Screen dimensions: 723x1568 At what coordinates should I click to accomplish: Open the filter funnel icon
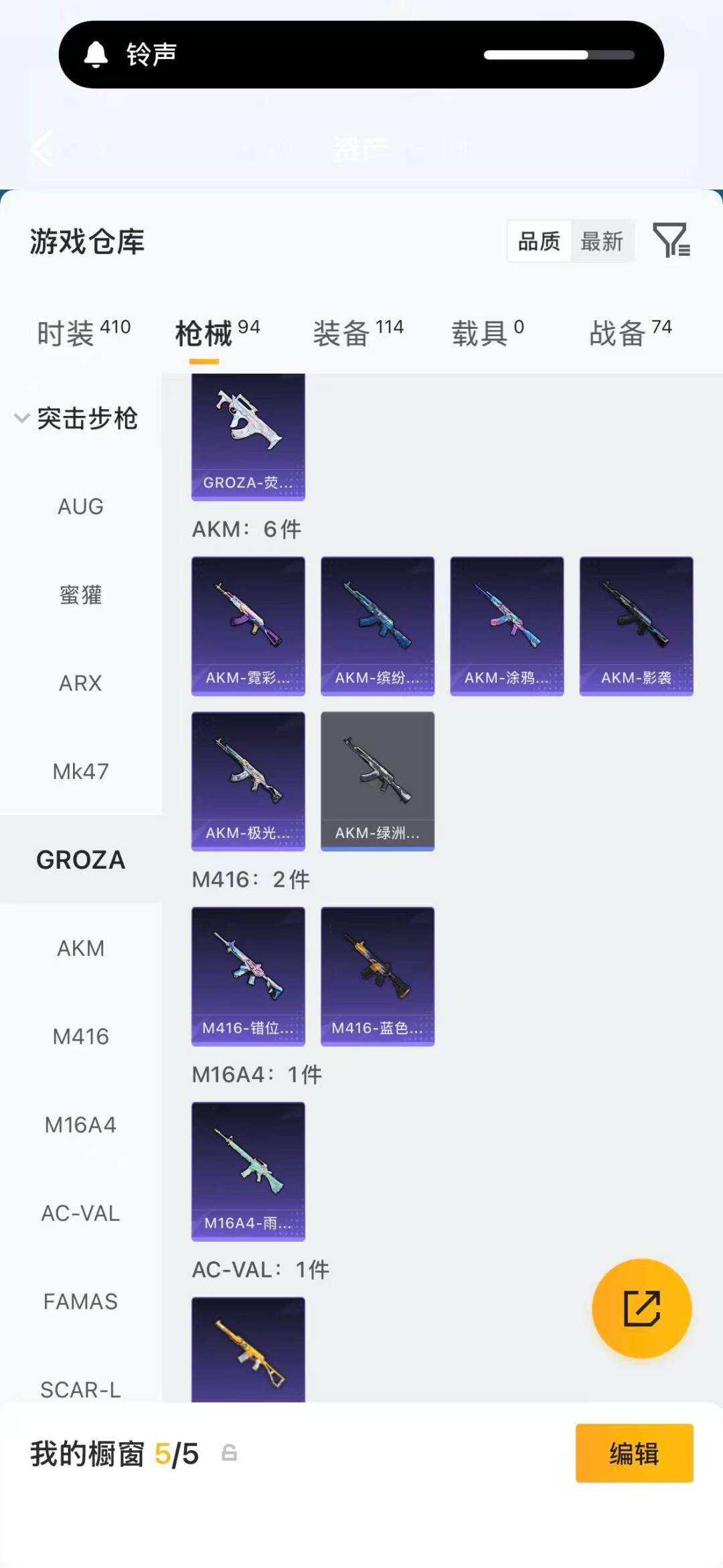pyautogui.click(x=671, y=240)
